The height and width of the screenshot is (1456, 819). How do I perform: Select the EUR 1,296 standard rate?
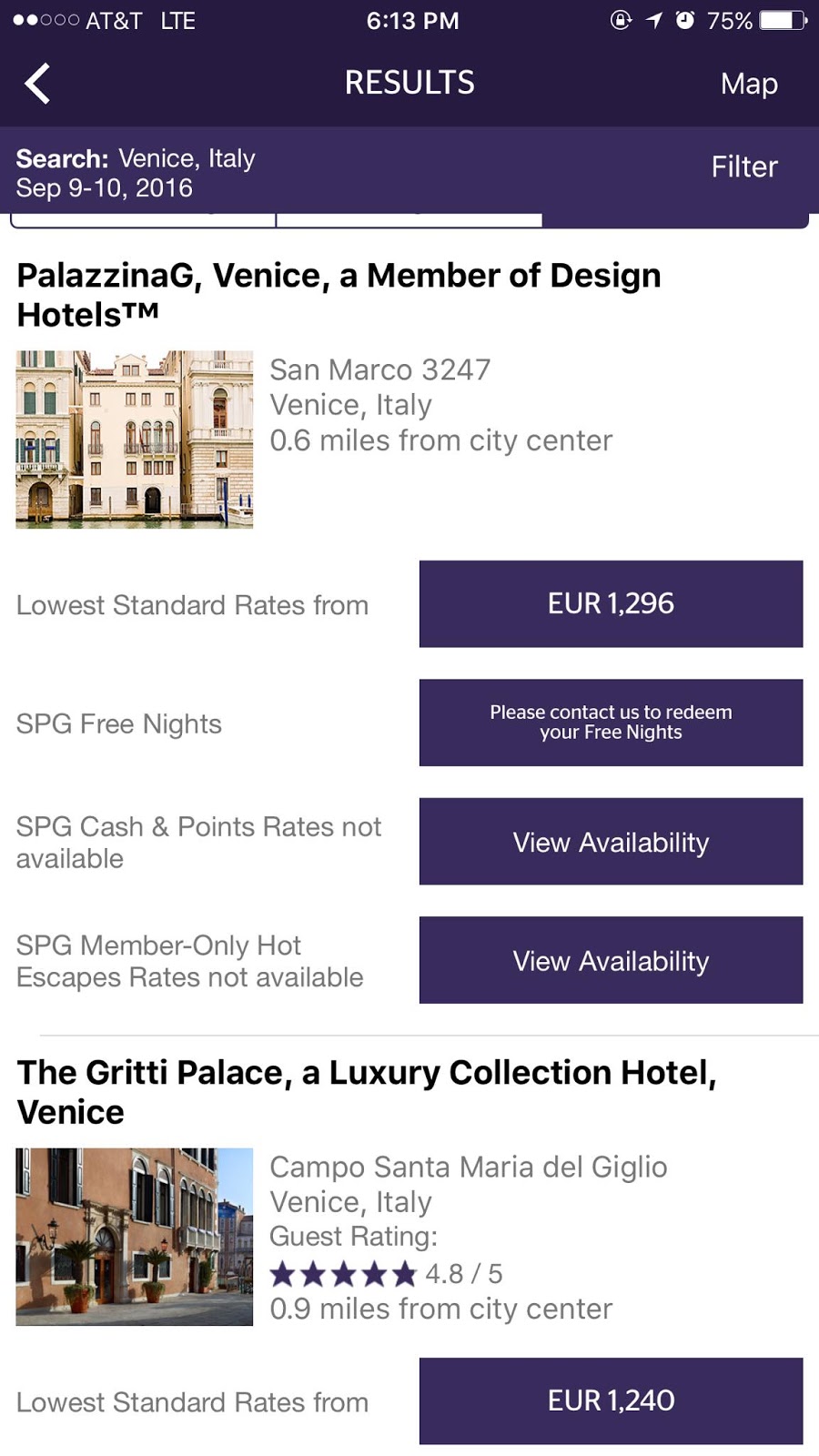tap(611, 603)
